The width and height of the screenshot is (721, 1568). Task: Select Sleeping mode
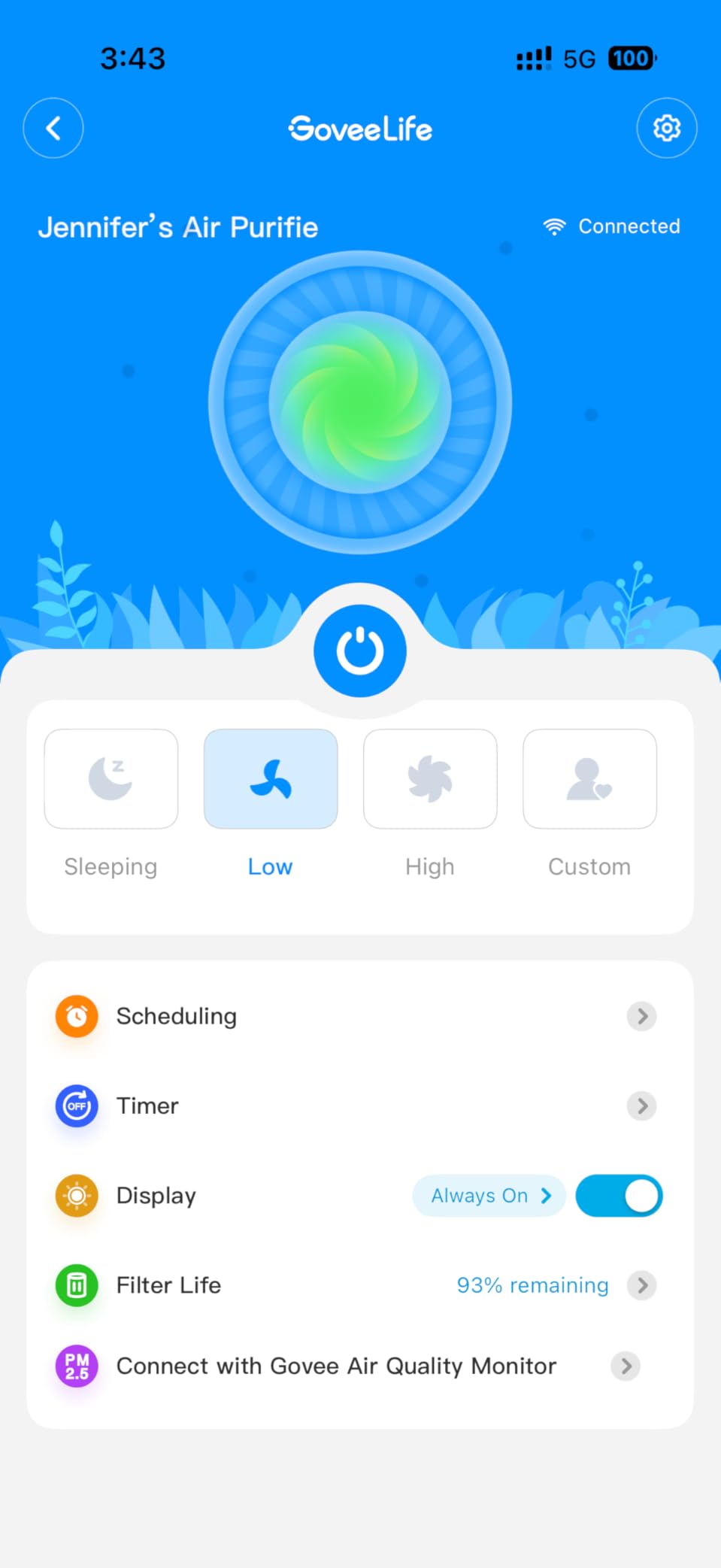click(111, 779)
